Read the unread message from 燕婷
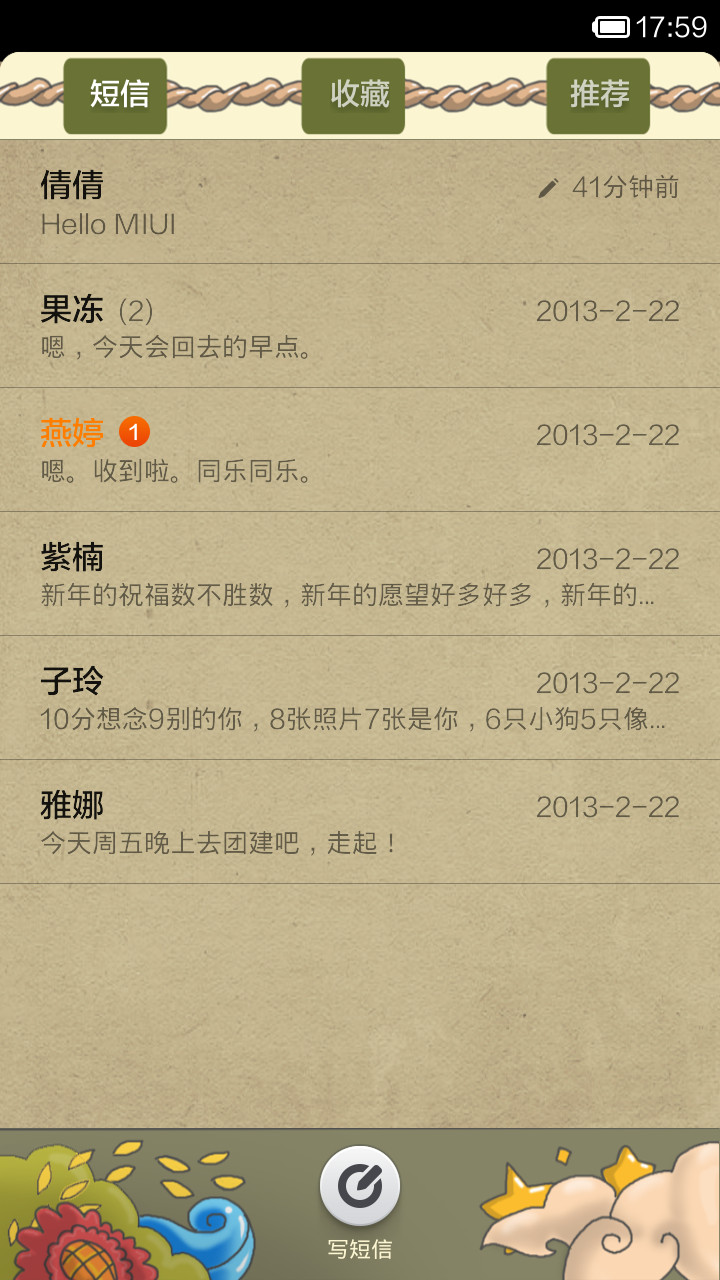720x1280 pixels. [x=360, y=450]
